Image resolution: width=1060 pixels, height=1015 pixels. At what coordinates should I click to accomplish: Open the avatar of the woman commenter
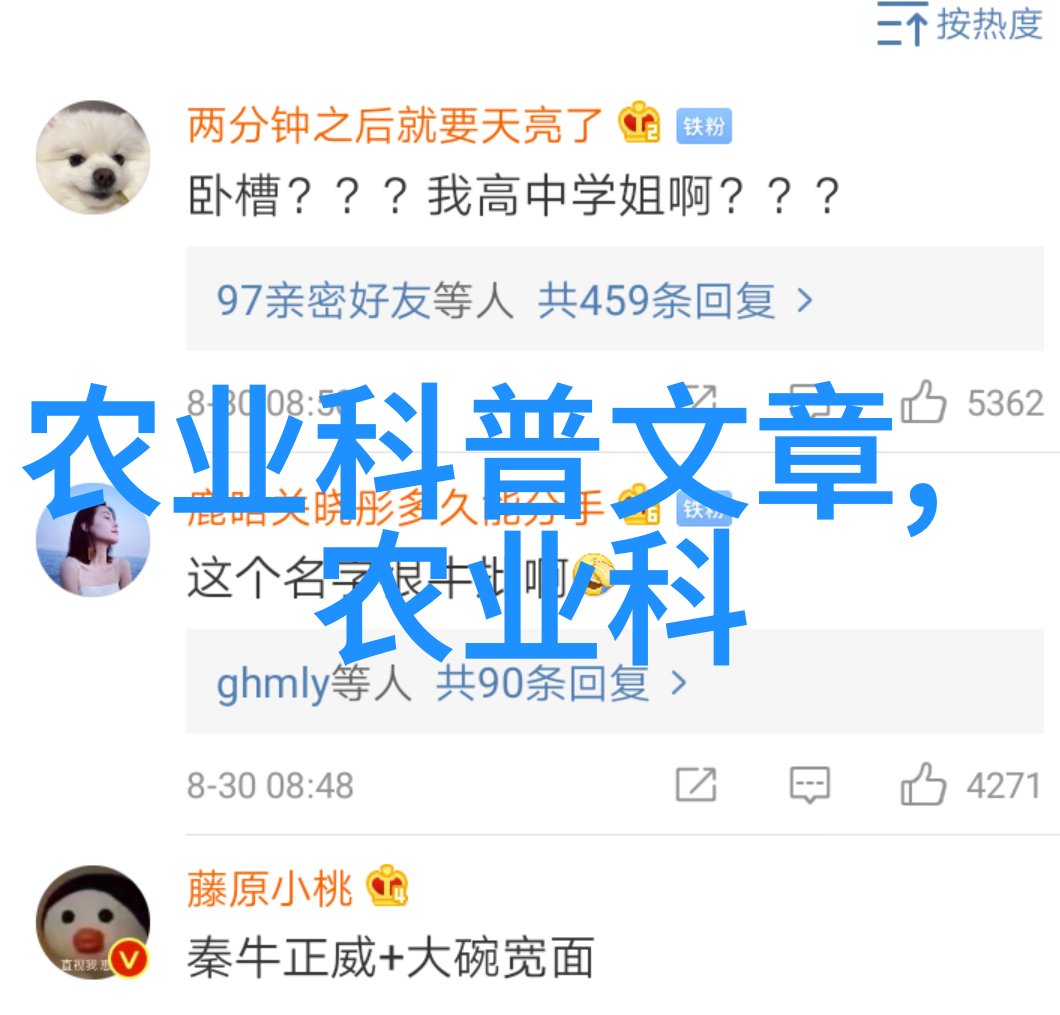coord(93,540)
